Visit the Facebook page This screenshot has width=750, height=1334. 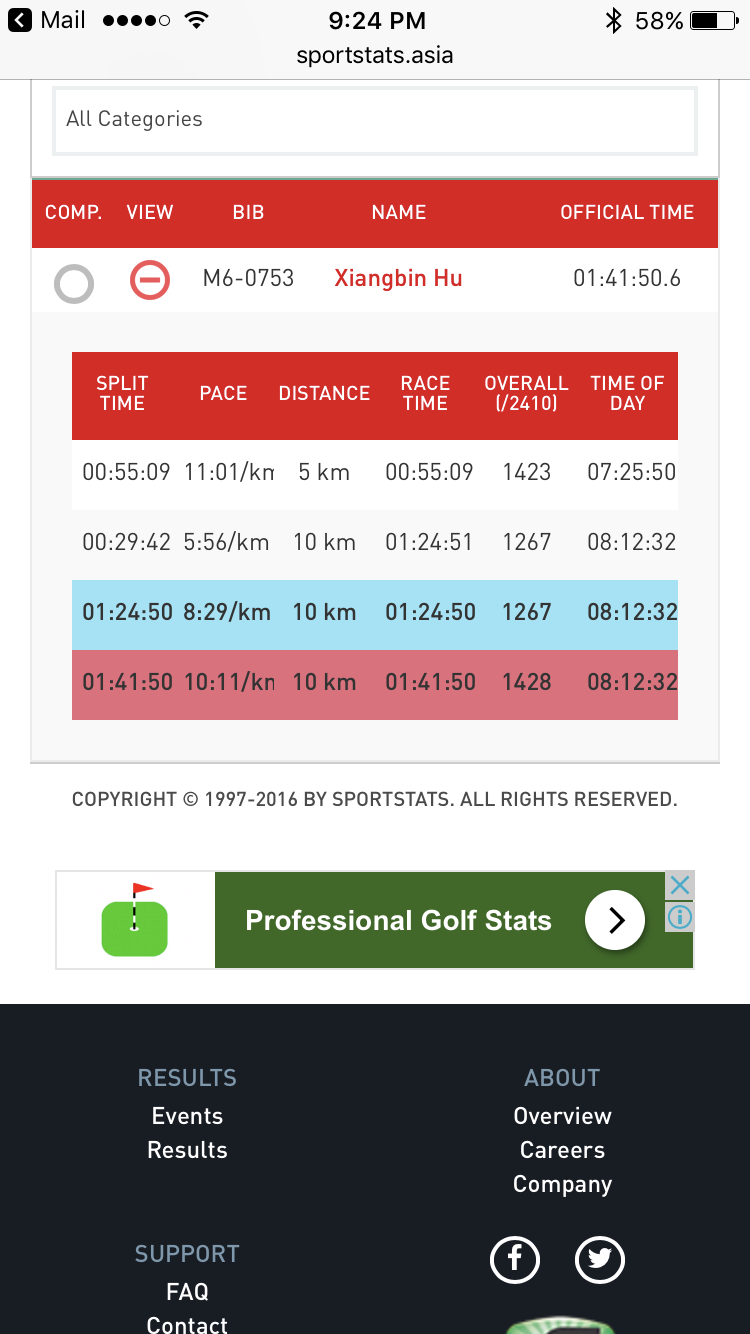pyautogui.click(x=515, y=1260)
